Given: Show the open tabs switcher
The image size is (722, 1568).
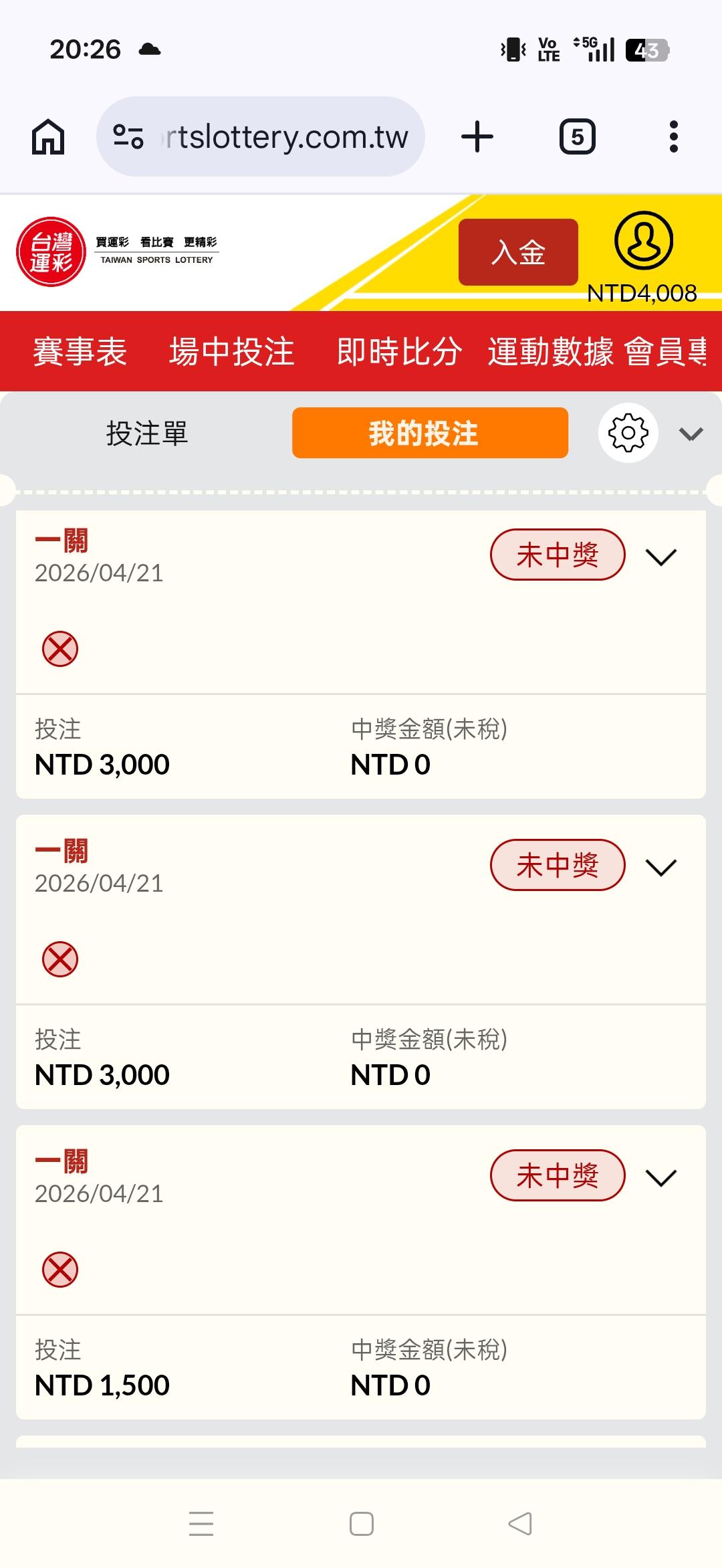Looking at the screenshot, I should coord(577,137).
